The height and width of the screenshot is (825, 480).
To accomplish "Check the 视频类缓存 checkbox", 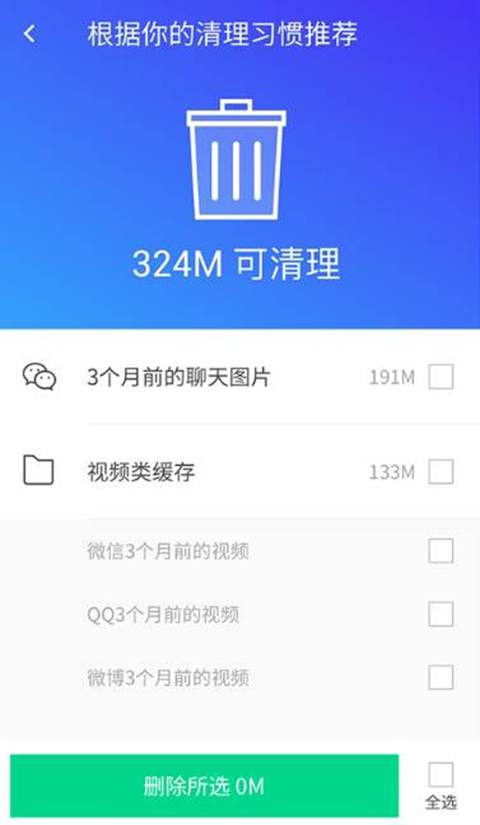I will tap(441, 471).
